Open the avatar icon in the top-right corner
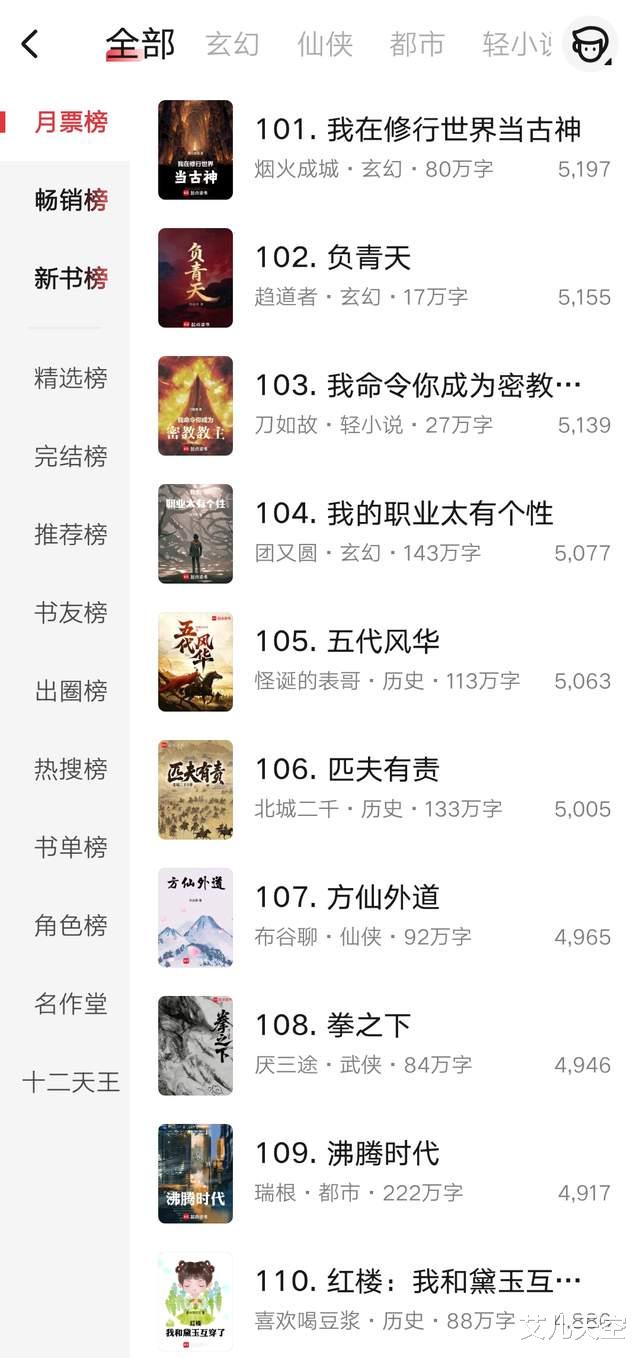 [589, 44]
